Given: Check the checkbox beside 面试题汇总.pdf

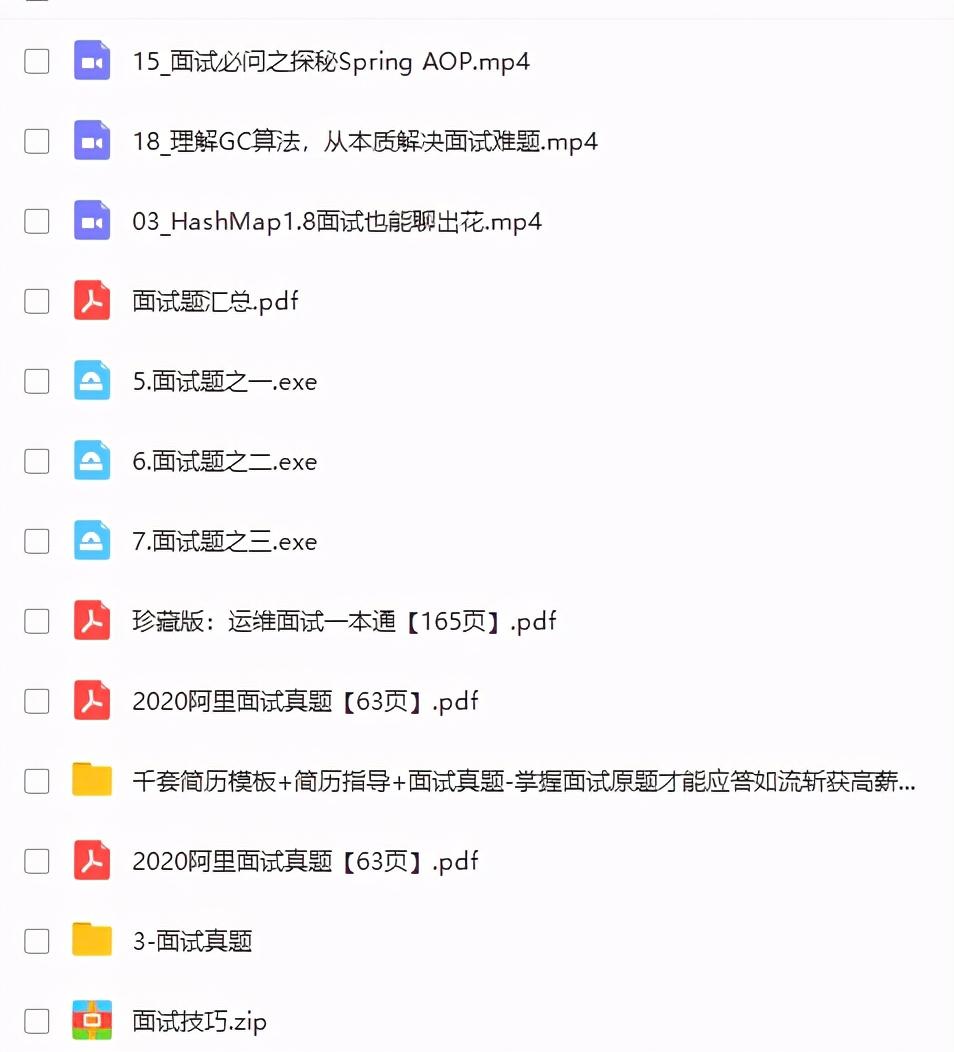Looking at the screenshot, I should [x=36, y=301].
